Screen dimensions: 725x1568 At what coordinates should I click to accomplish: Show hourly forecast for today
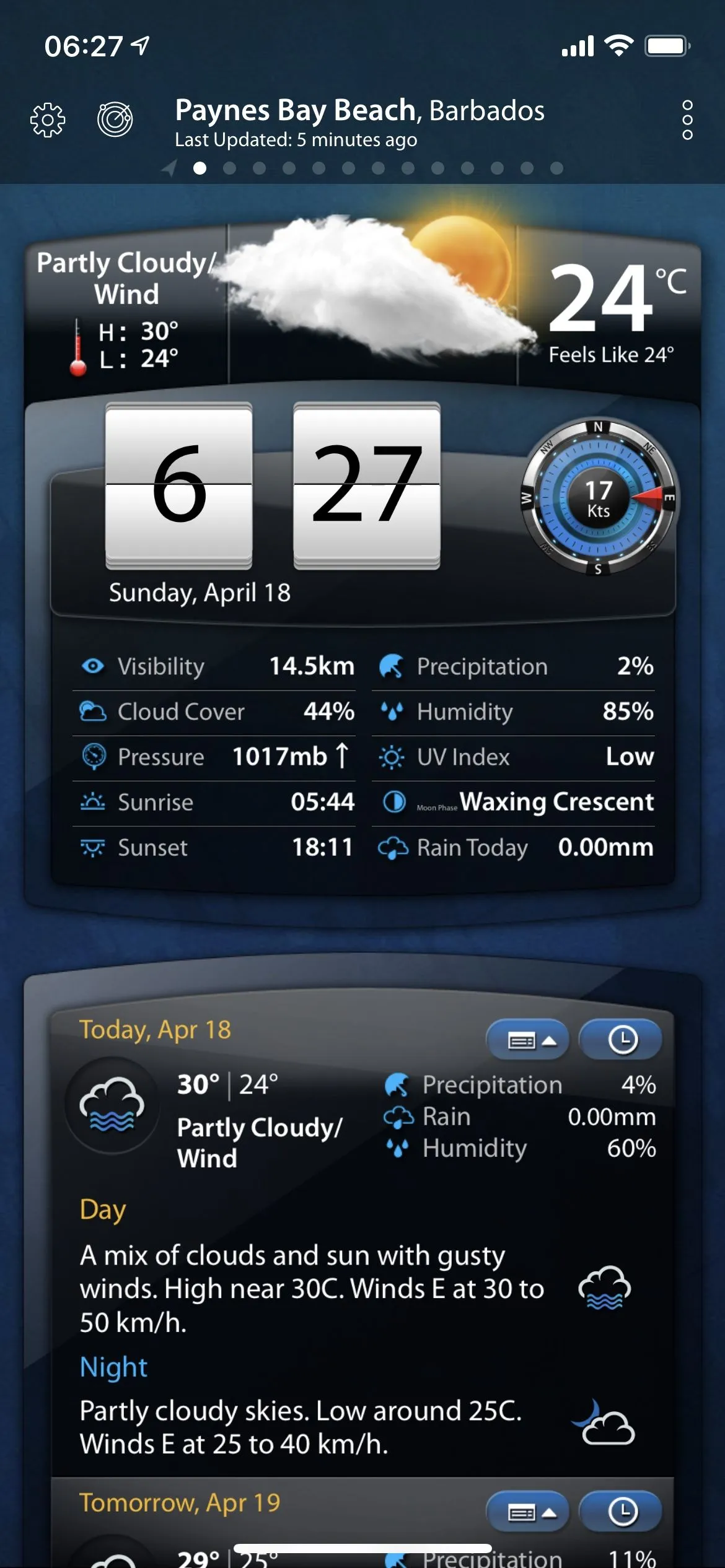click(621, 1040)
